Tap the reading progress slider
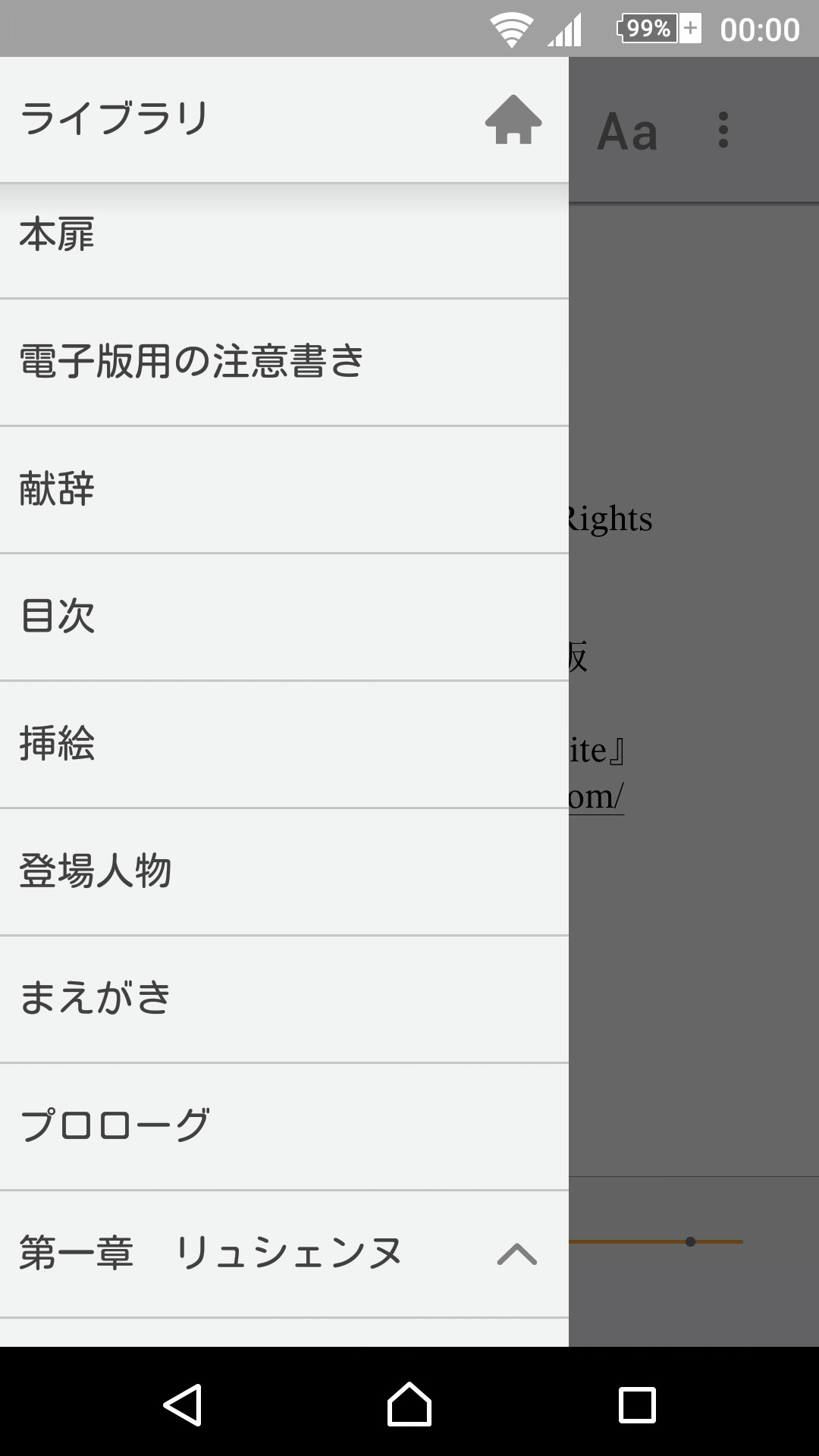The height and width of the screenshot is (1456, 819). tap(656, 1241)
